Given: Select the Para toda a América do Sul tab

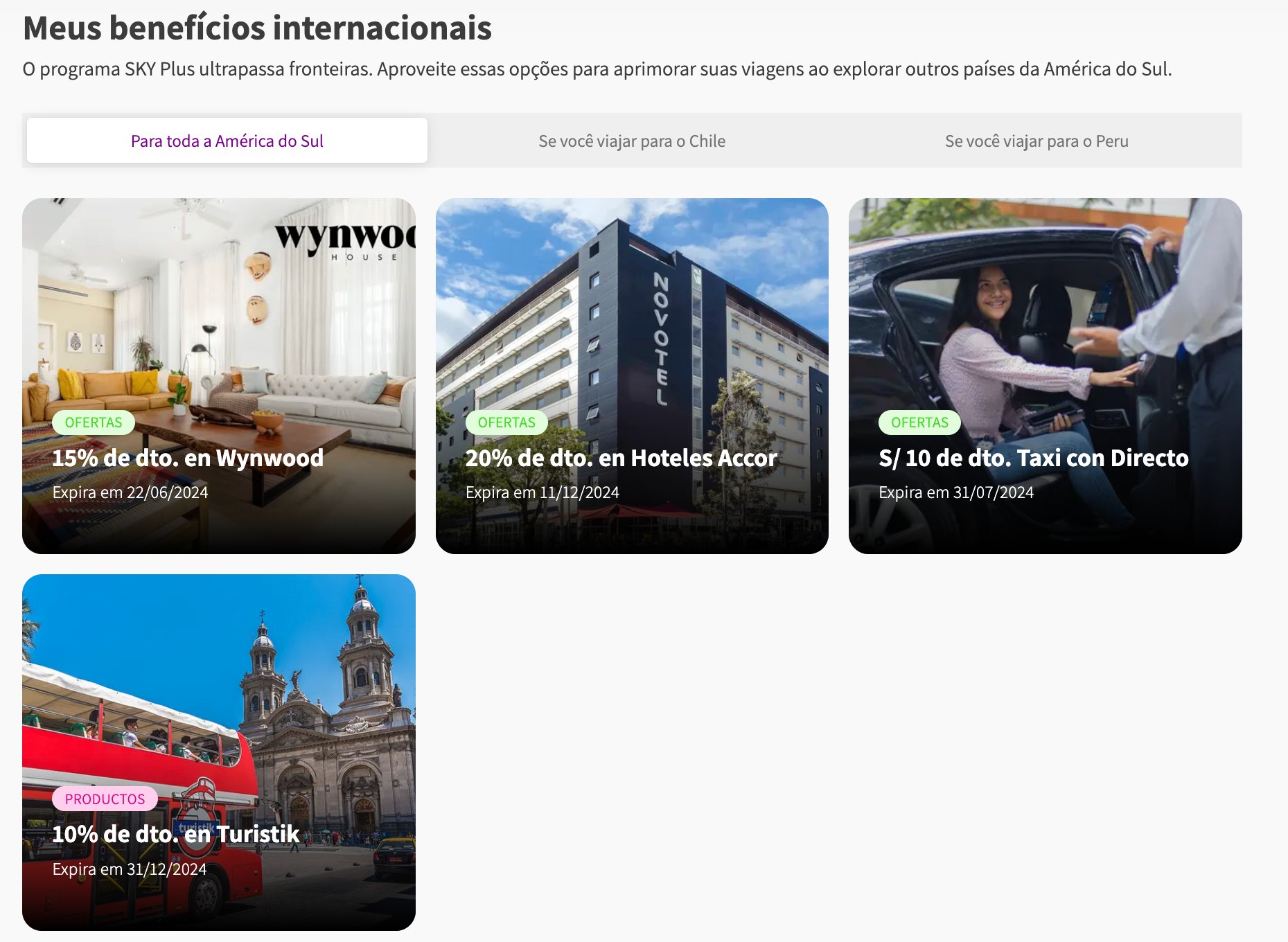Looking at the screenshot, I should (227, 141).
